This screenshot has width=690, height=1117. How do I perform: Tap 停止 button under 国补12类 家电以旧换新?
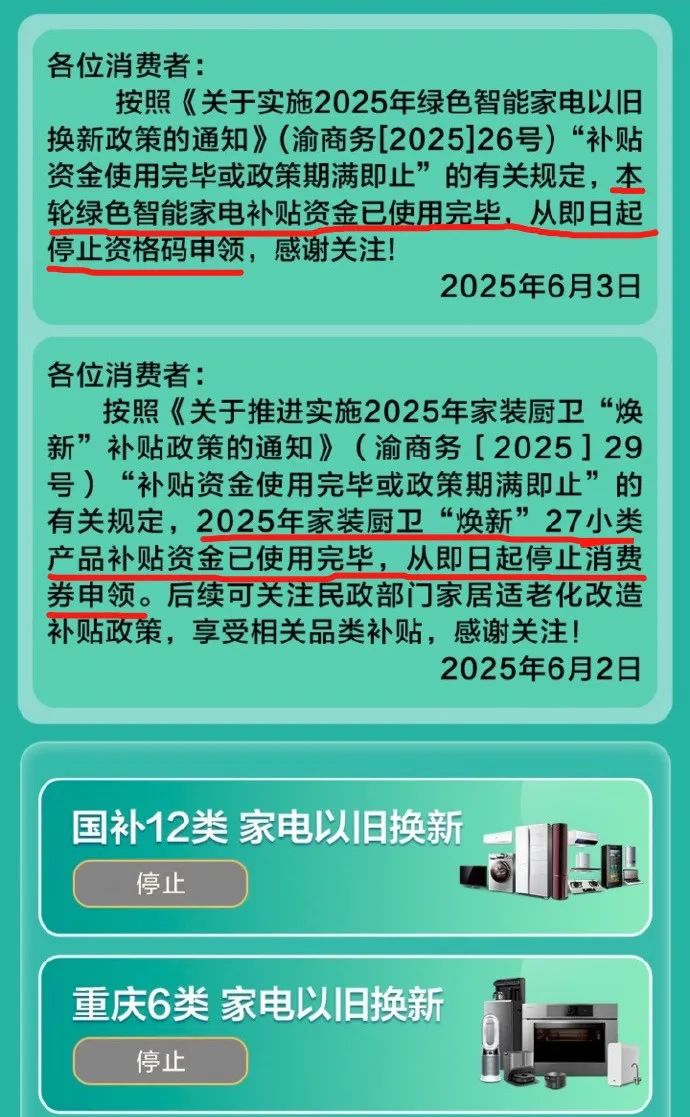160,884
